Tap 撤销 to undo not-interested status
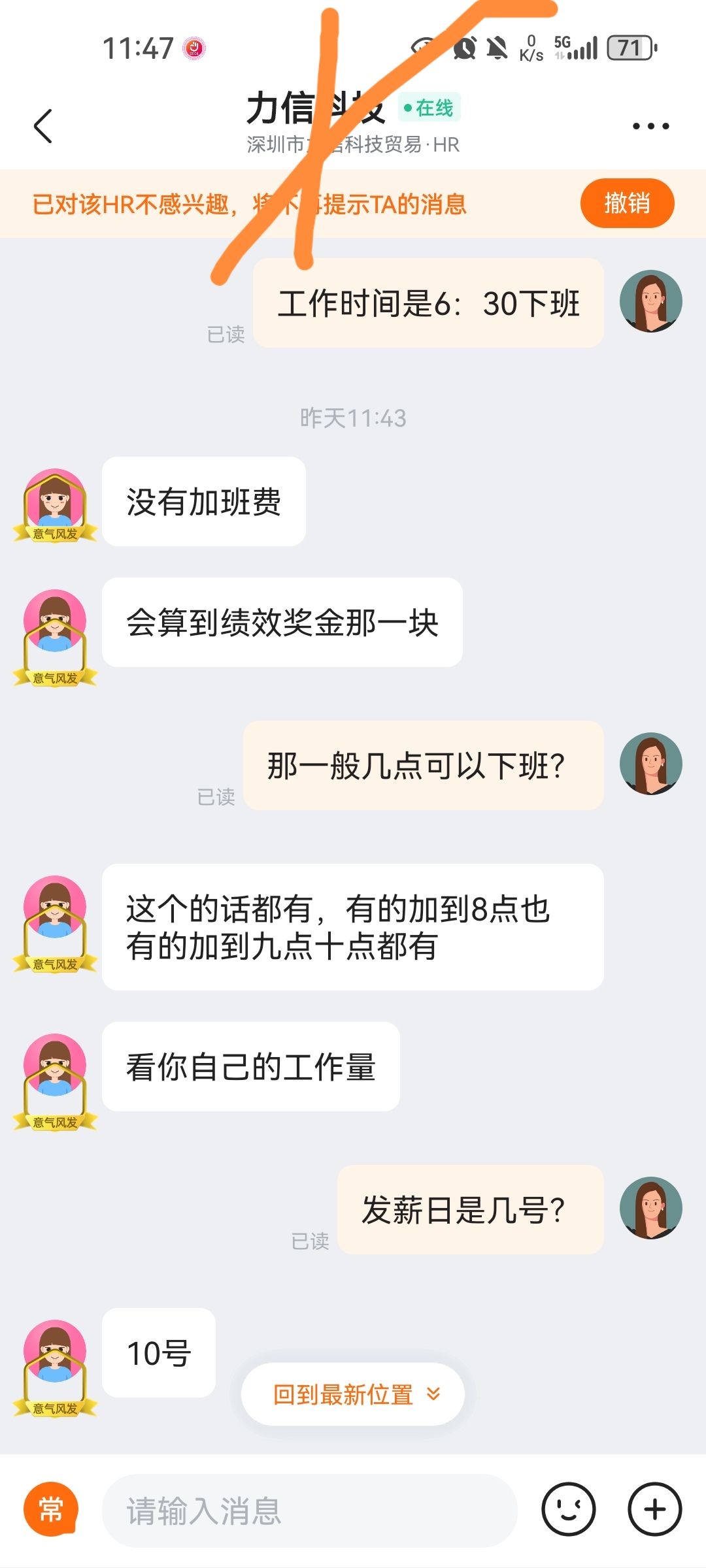The image size is (706, 1568). 626,203
